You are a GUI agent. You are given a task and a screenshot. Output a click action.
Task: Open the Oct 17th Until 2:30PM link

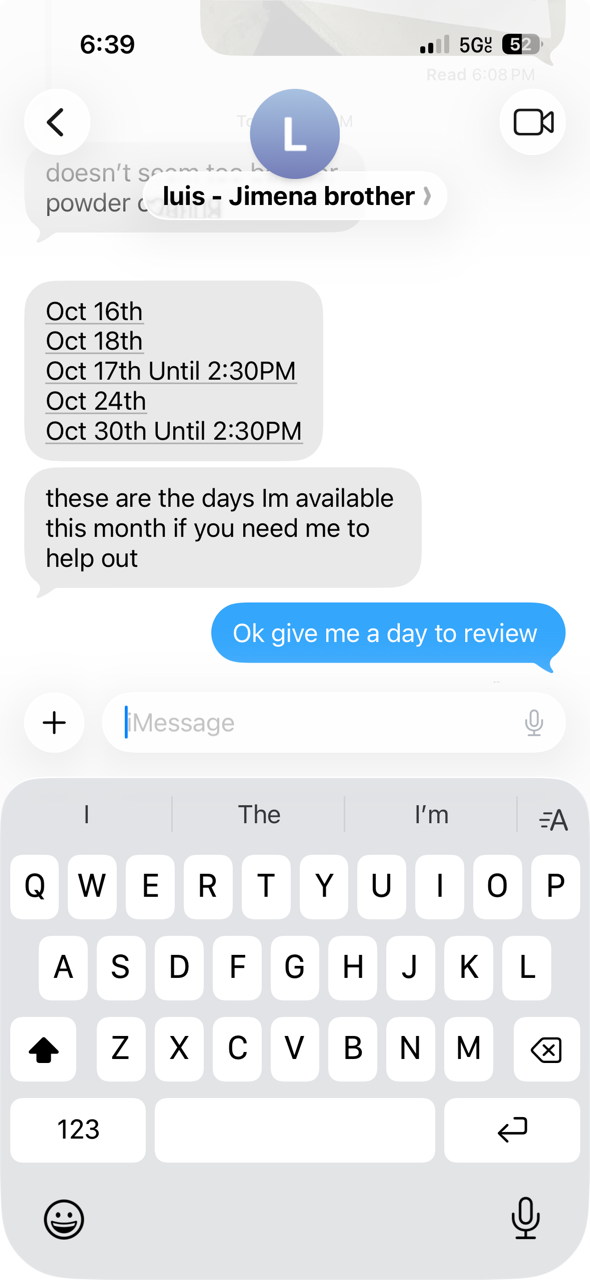click(171, 372)
